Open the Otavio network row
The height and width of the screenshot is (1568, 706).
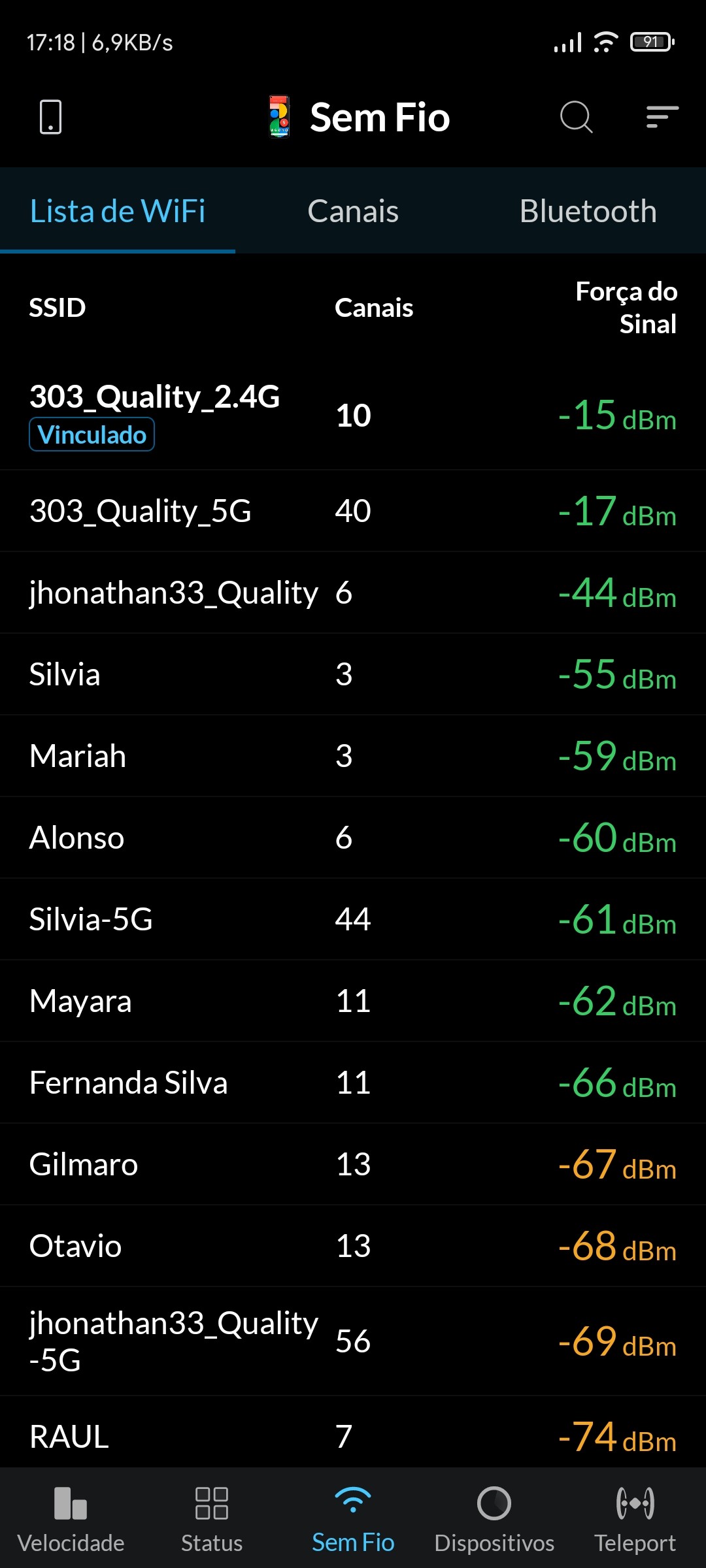tap(353, 1246)
